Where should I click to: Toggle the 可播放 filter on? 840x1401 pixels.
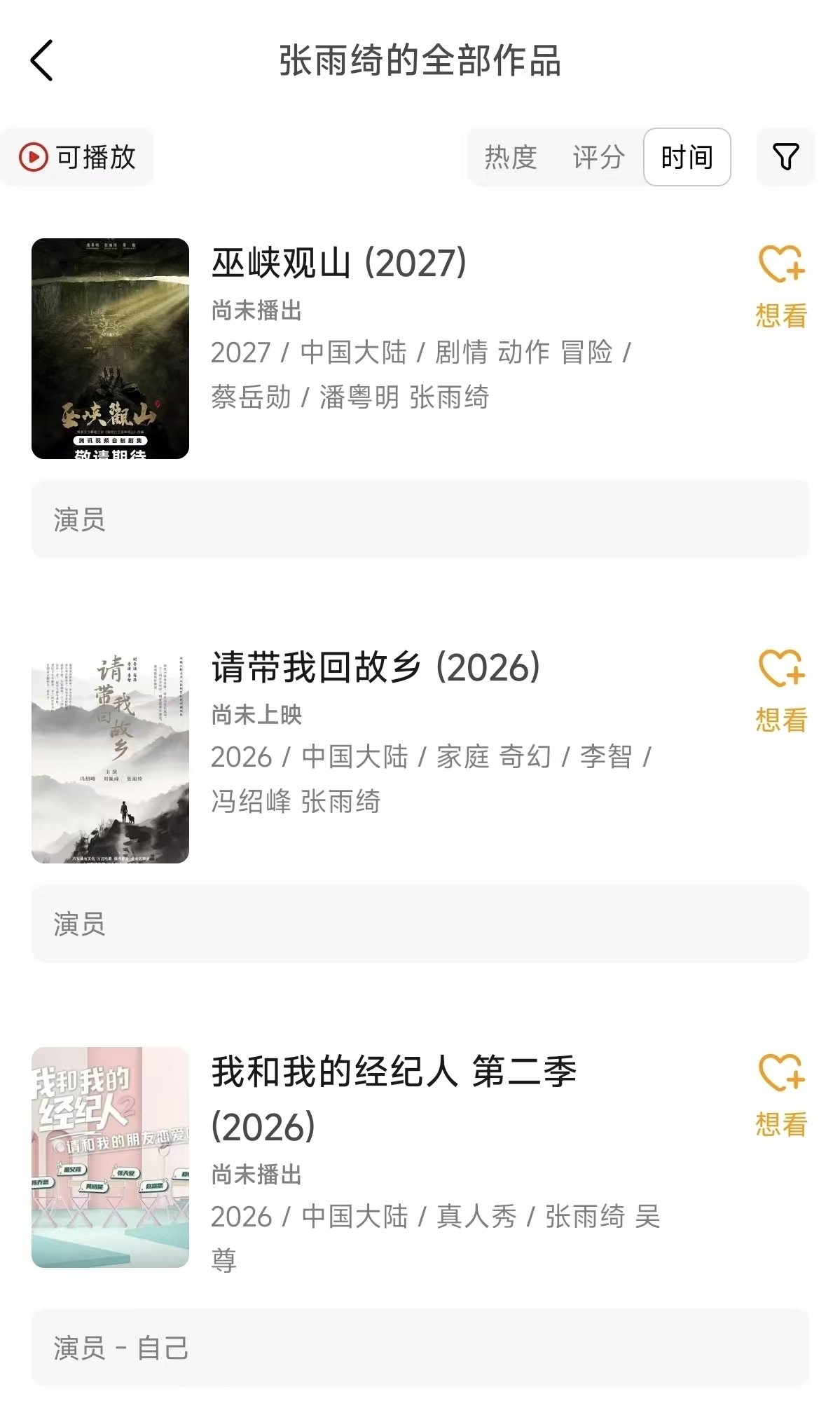(x=77, y=157)
